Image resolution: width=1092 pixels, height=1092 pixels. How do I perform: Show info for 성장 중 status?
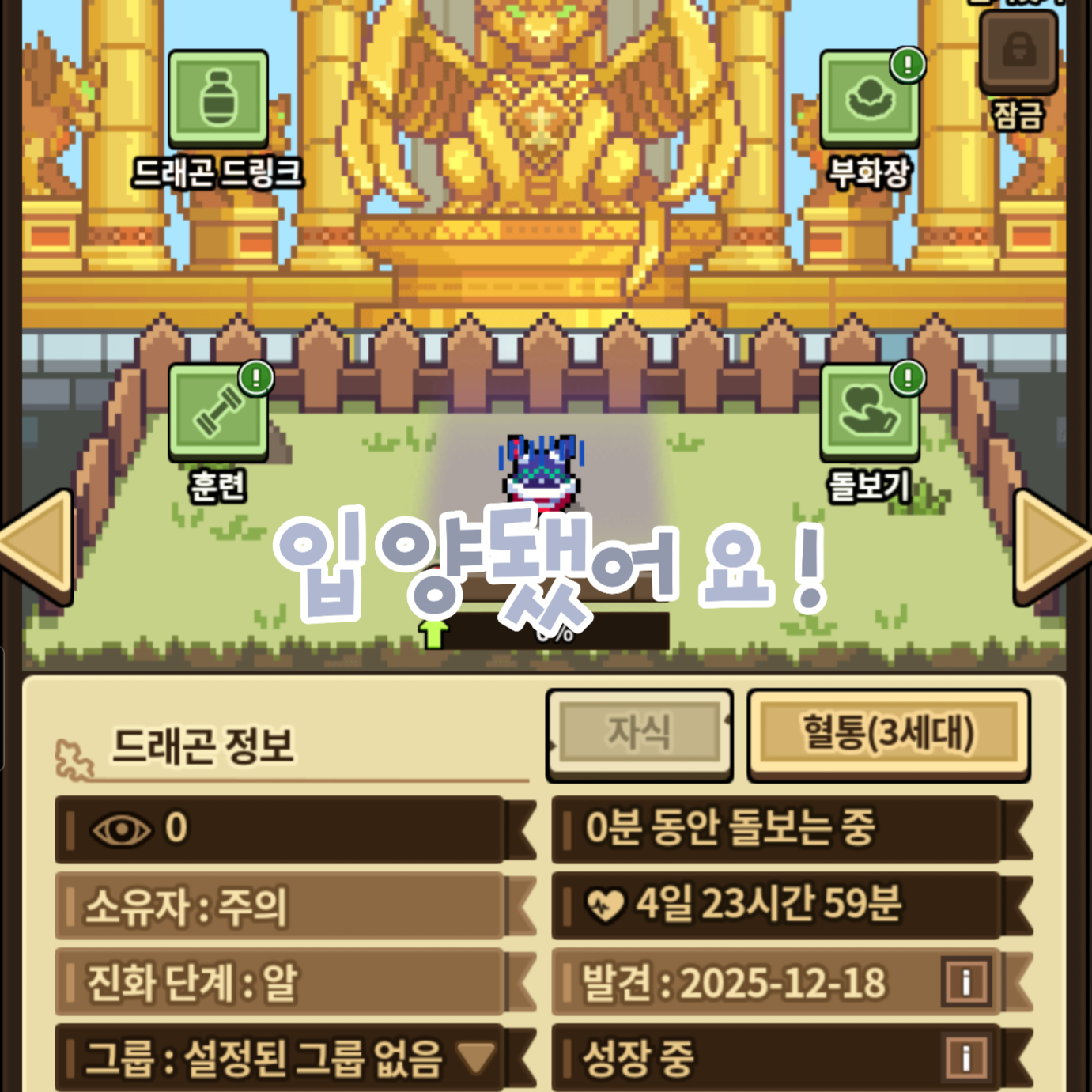(x=966, y=1057)
